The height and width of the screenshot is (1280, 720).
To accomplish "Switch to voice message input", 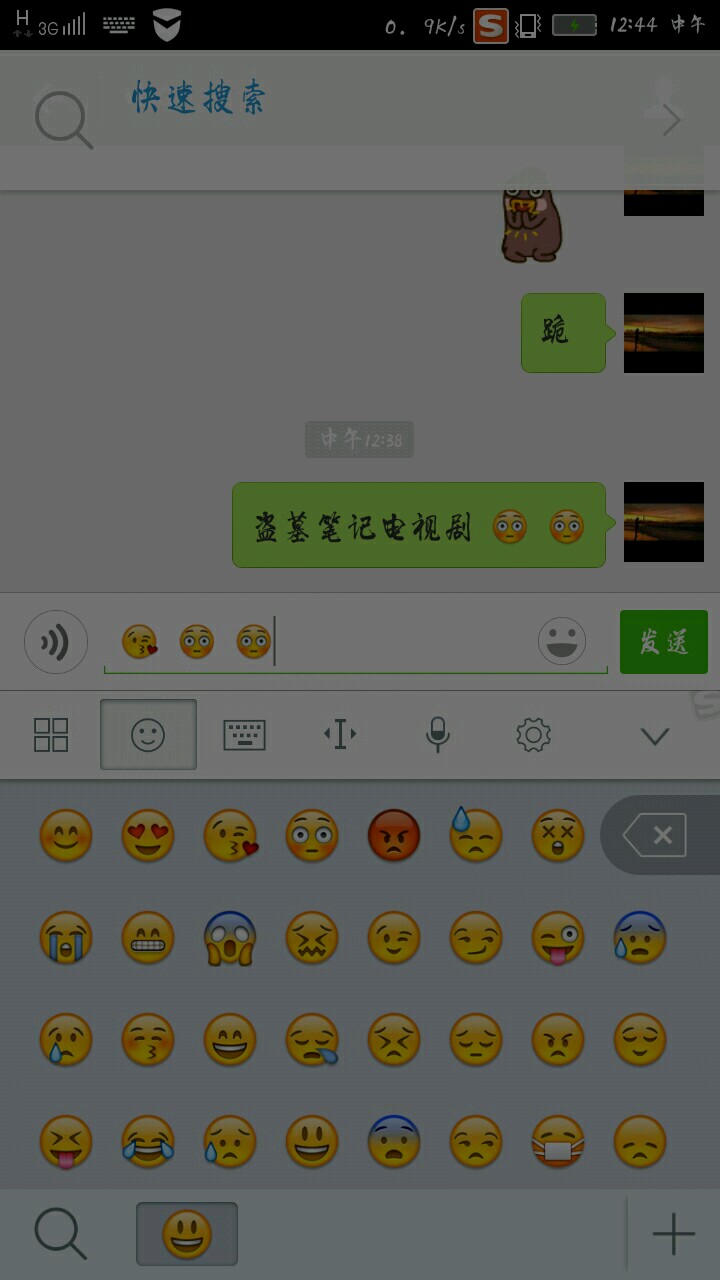I will pyautogui.click(x=56, y=642).
